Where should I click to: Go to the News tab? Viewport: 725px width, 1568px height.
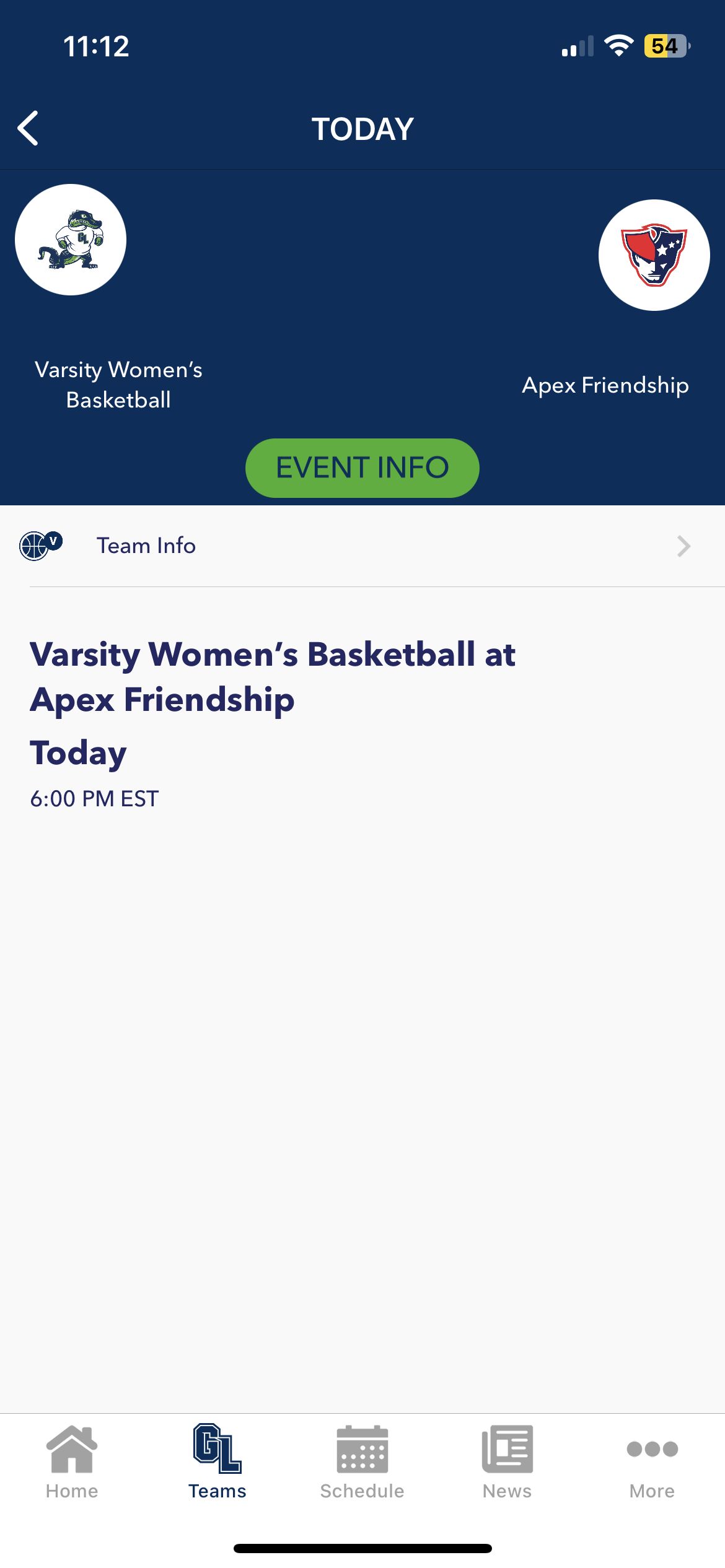[x=507, y=1463]
